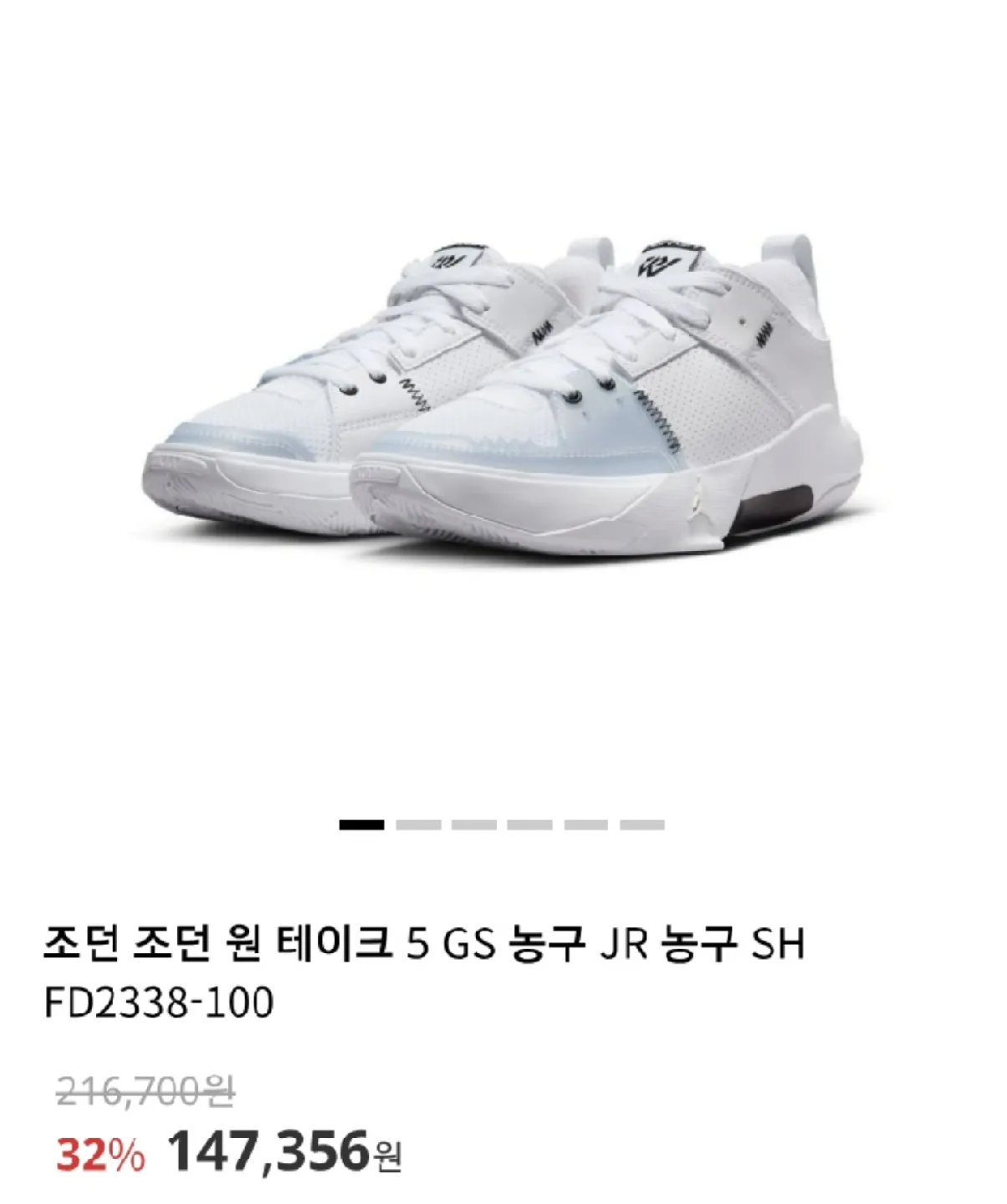This screenshot has height=1204, width=1007.
Task: Select the last image indicator dash
Action: [642, 825]
